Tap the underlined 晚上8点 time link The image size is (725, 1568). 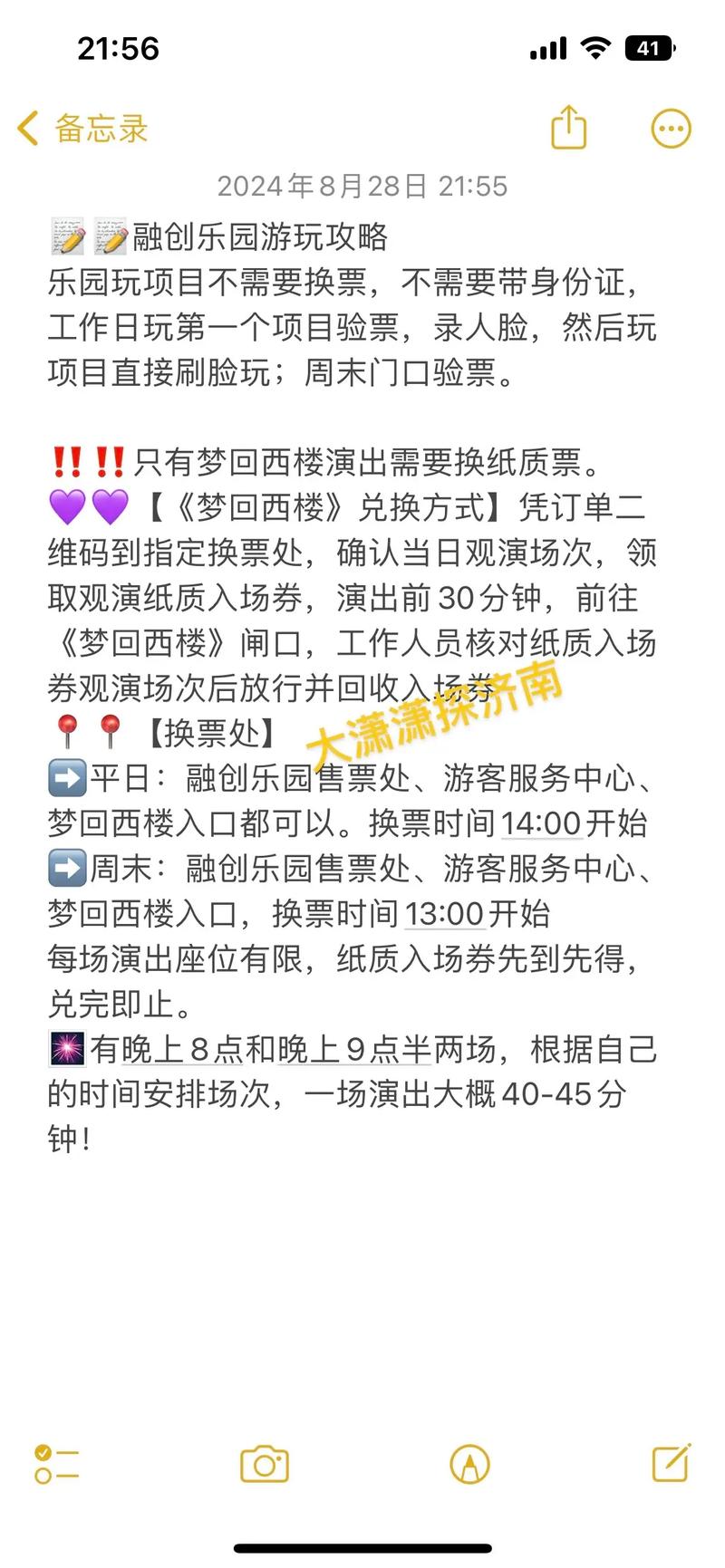(x=182, y=1050)
